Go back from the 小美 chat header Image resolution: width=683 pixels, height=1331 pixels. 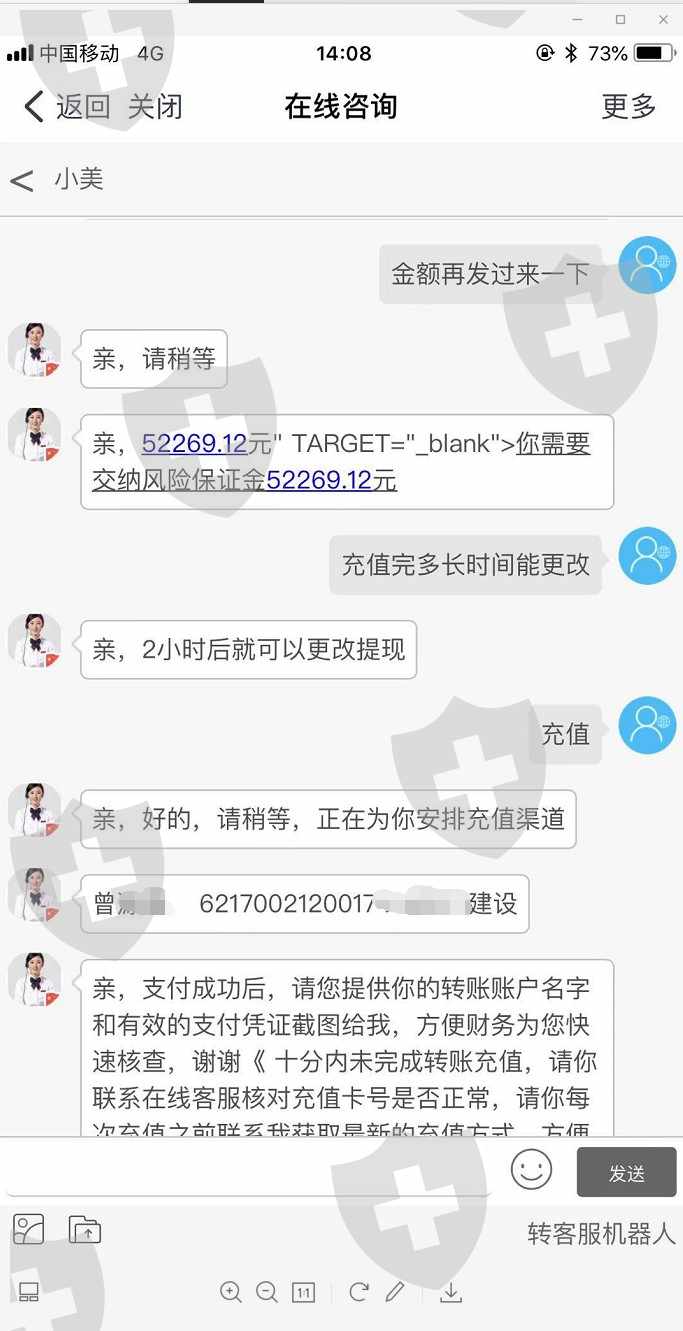22,180
